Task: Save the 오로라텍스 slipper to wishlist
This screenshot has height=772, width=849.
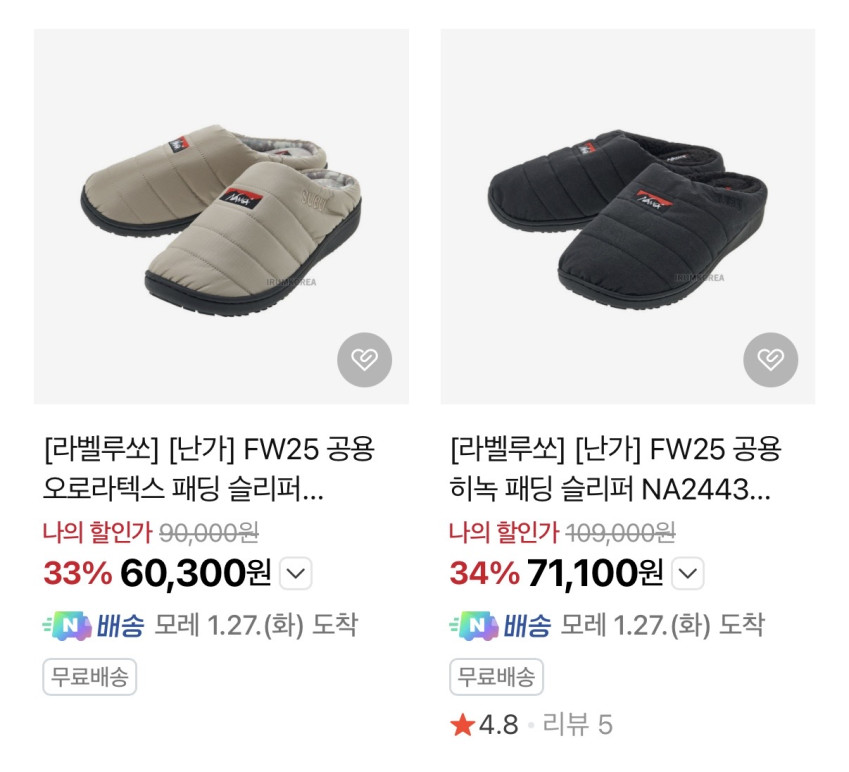Action: pos(364,360)
